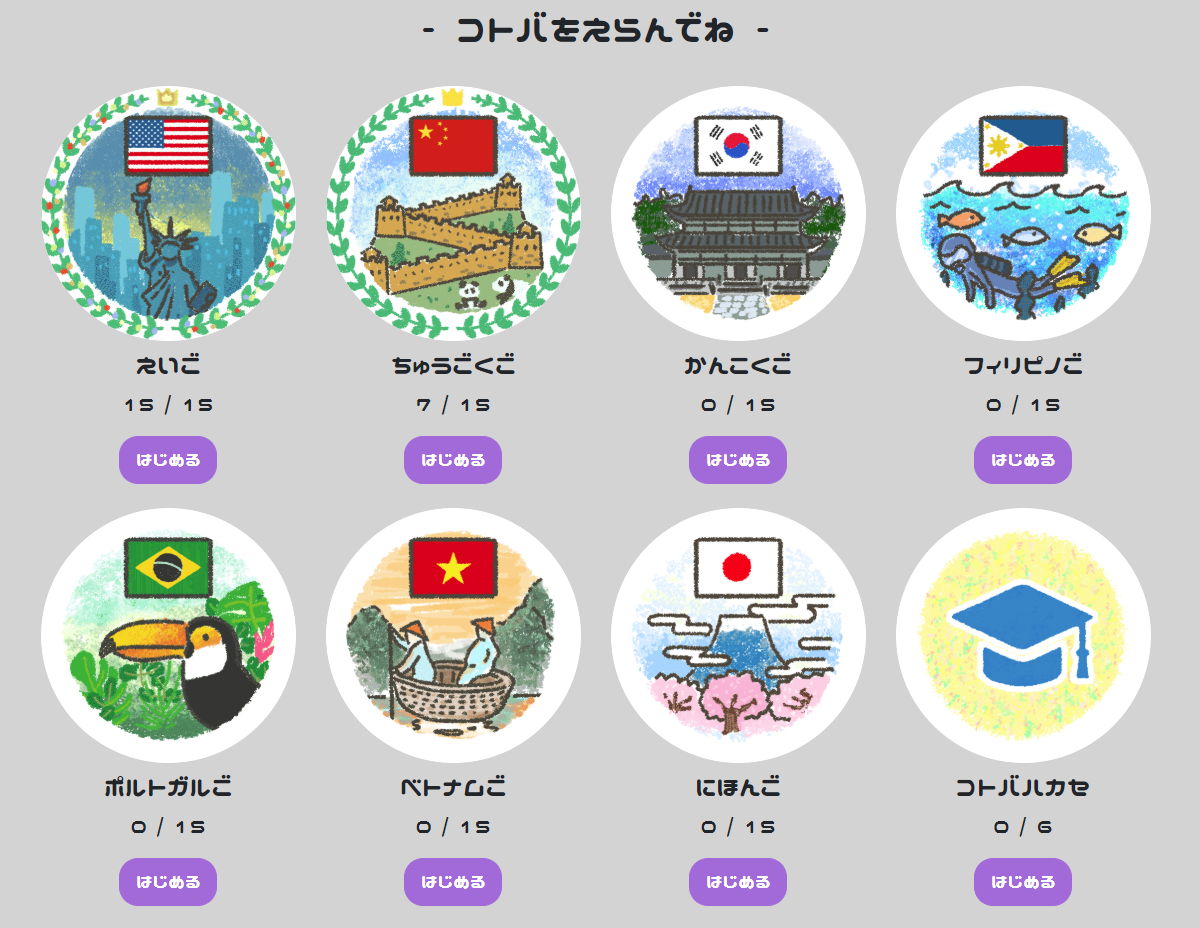This screenshot has width=1200, height=928.
Task: Start にほんご with its はじめる button
Action: point(738,882)
